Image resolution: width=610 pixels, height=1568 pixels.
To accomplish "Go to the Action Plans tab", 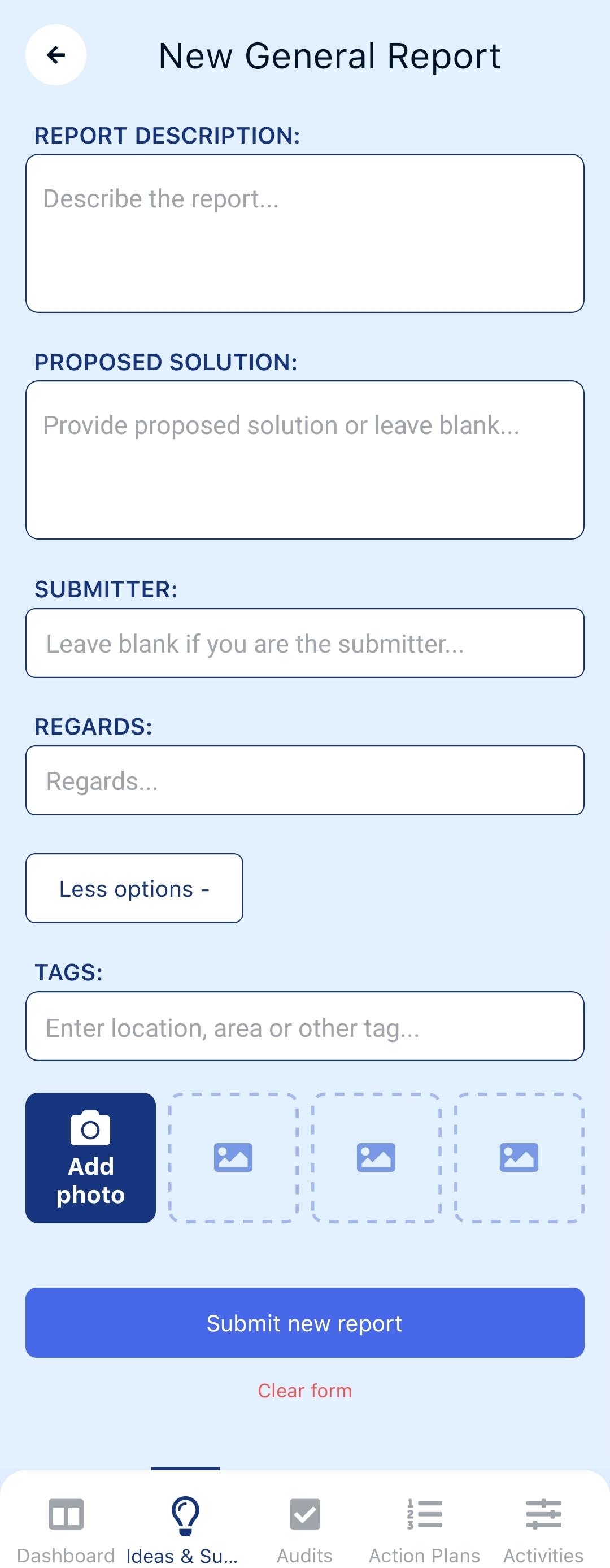I will pyautogui.click(x=425, y=1528).
